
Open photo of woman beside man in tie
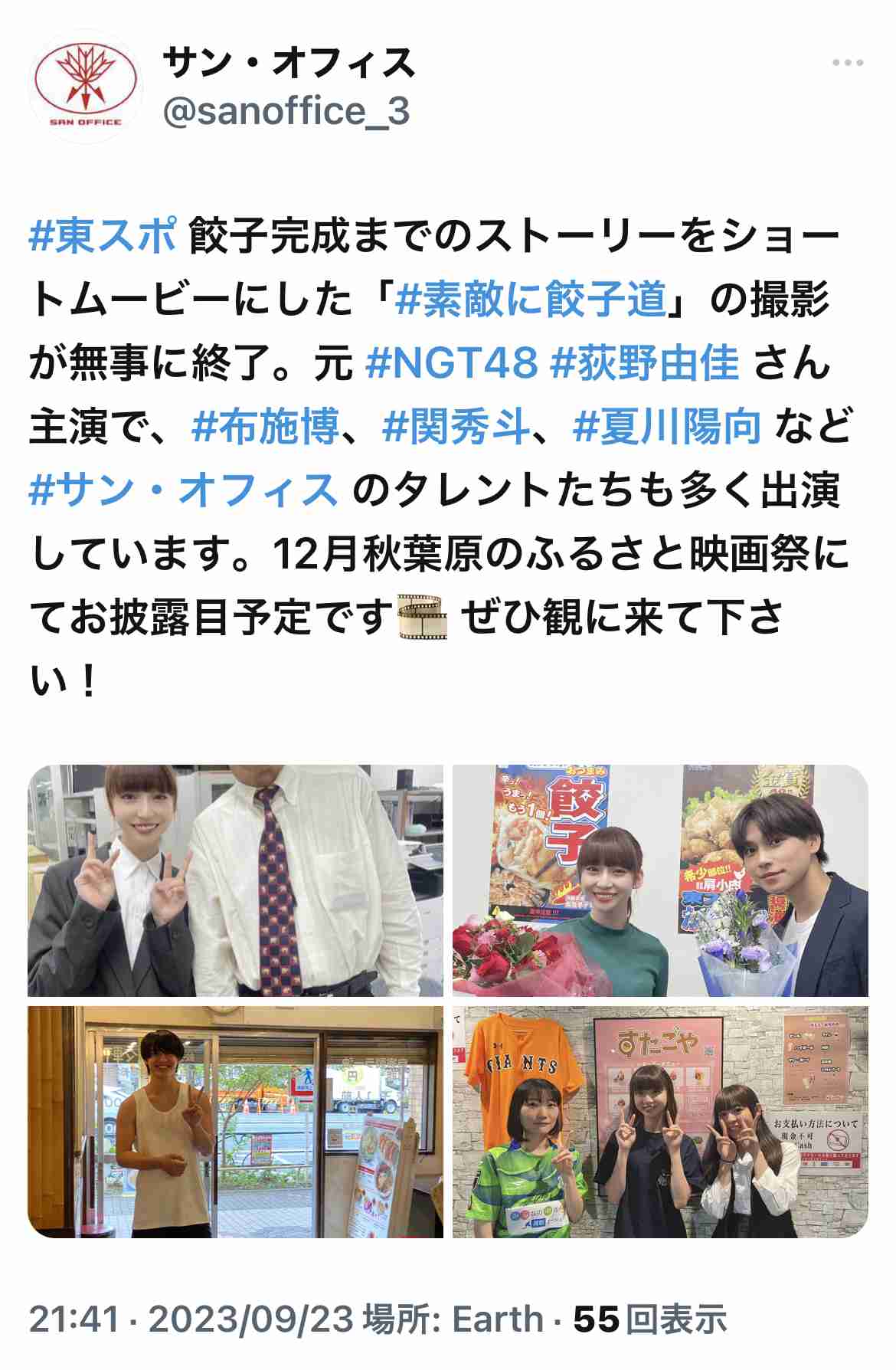point(235,880)
